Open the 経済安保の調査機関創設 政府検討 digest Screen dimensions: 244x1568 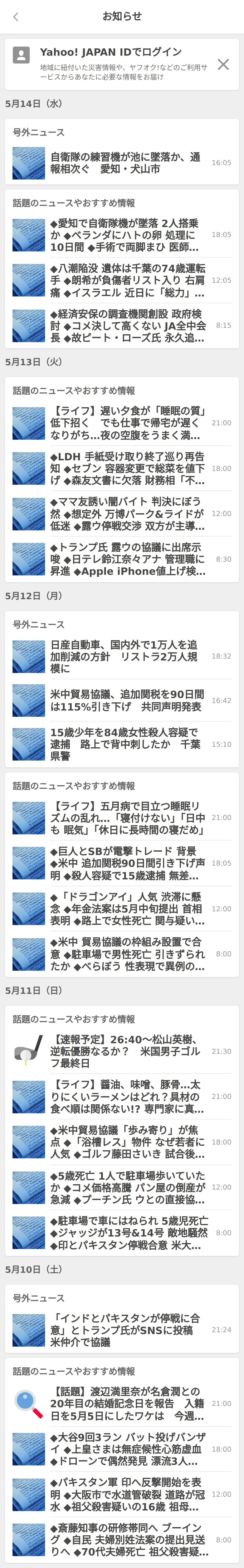click(122, 326)
